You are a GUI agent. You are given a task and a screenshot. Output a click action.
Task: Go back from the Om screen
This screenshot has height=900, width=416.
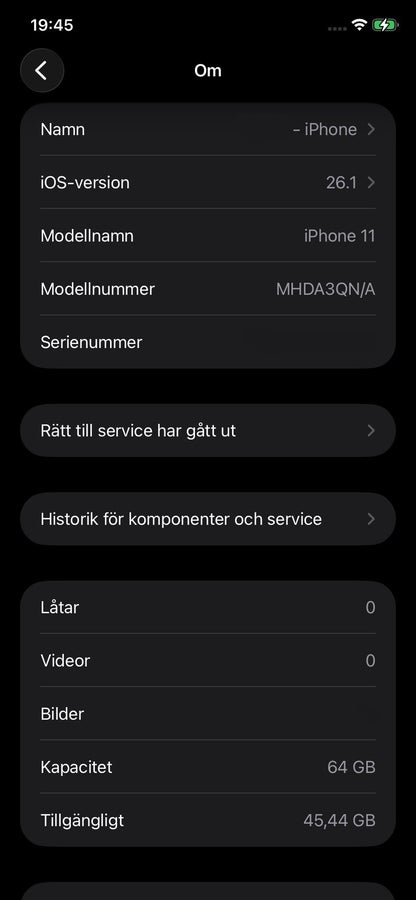point(42,70)
